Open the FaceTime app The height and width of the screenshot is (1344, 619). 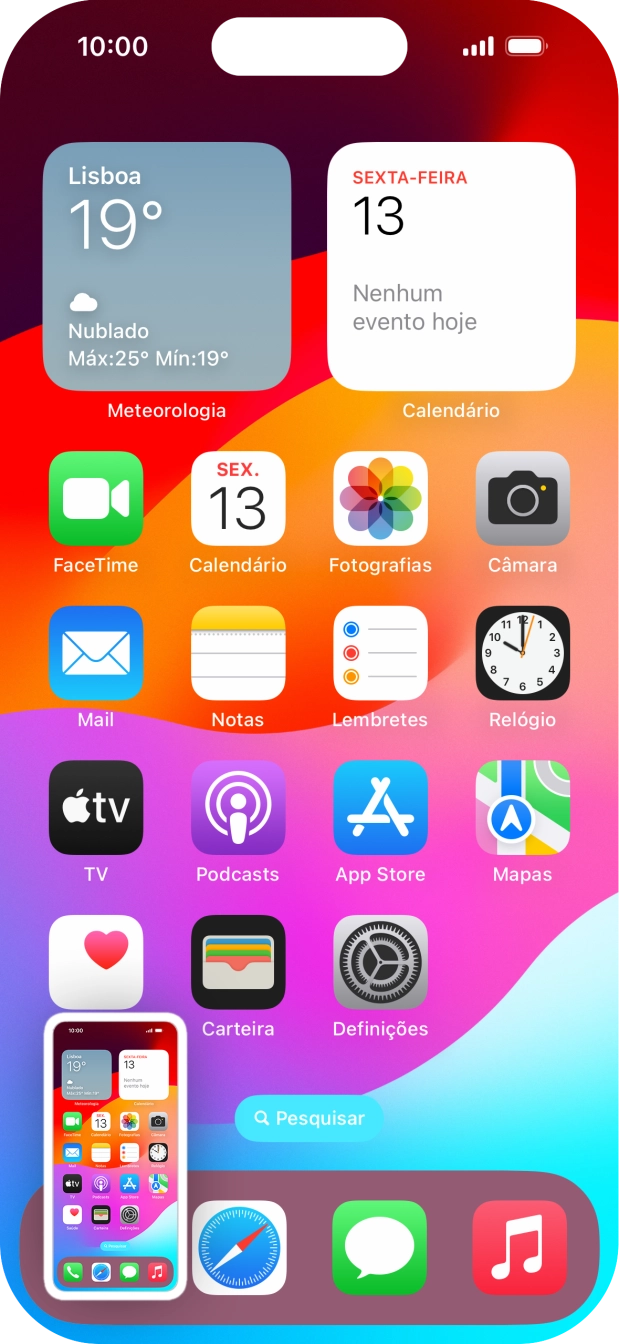[x=96, y=498]
